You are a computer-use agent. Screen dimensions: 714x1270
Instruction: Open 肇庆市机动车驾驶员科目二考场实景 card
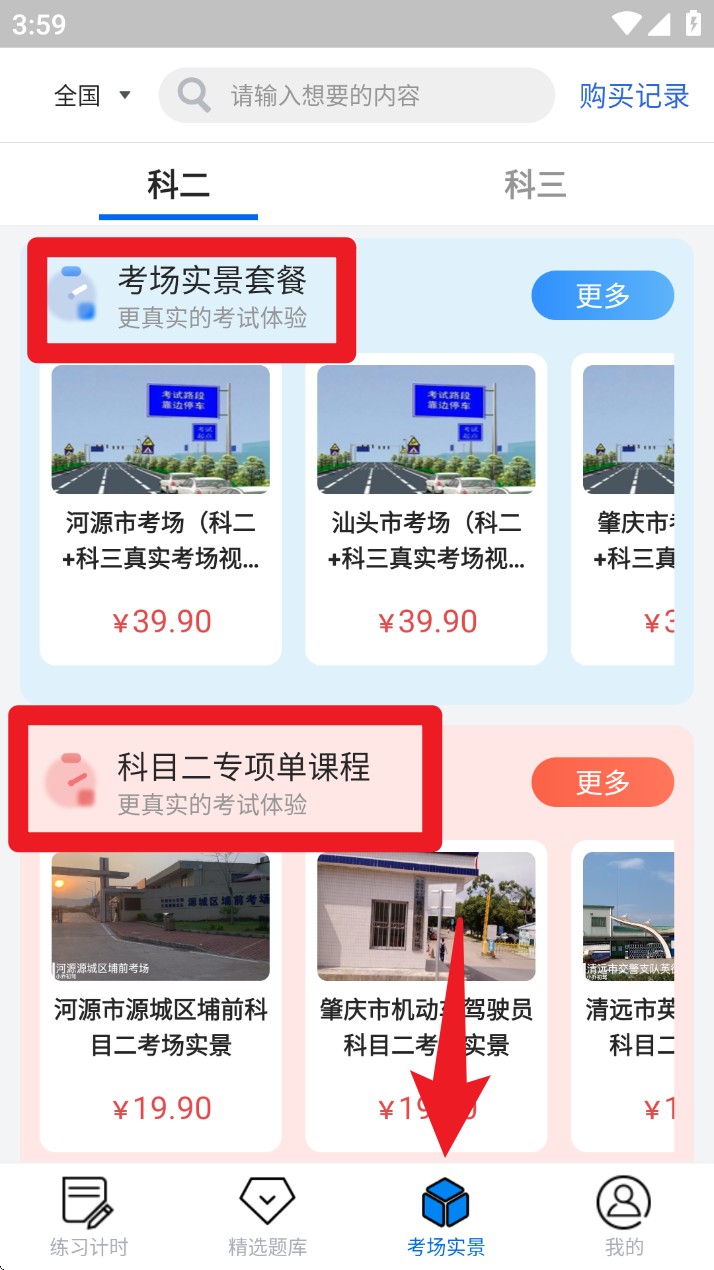[426, 995]
